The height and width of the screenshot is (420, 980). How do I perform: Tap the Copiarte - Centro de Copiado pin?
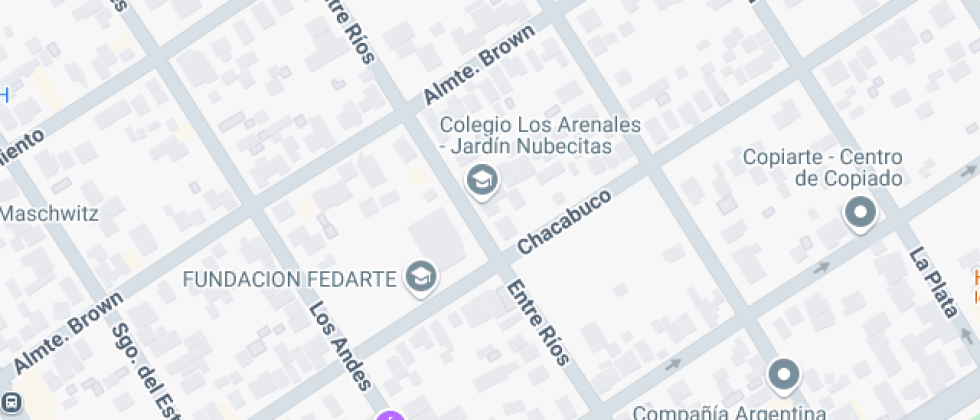859,213
